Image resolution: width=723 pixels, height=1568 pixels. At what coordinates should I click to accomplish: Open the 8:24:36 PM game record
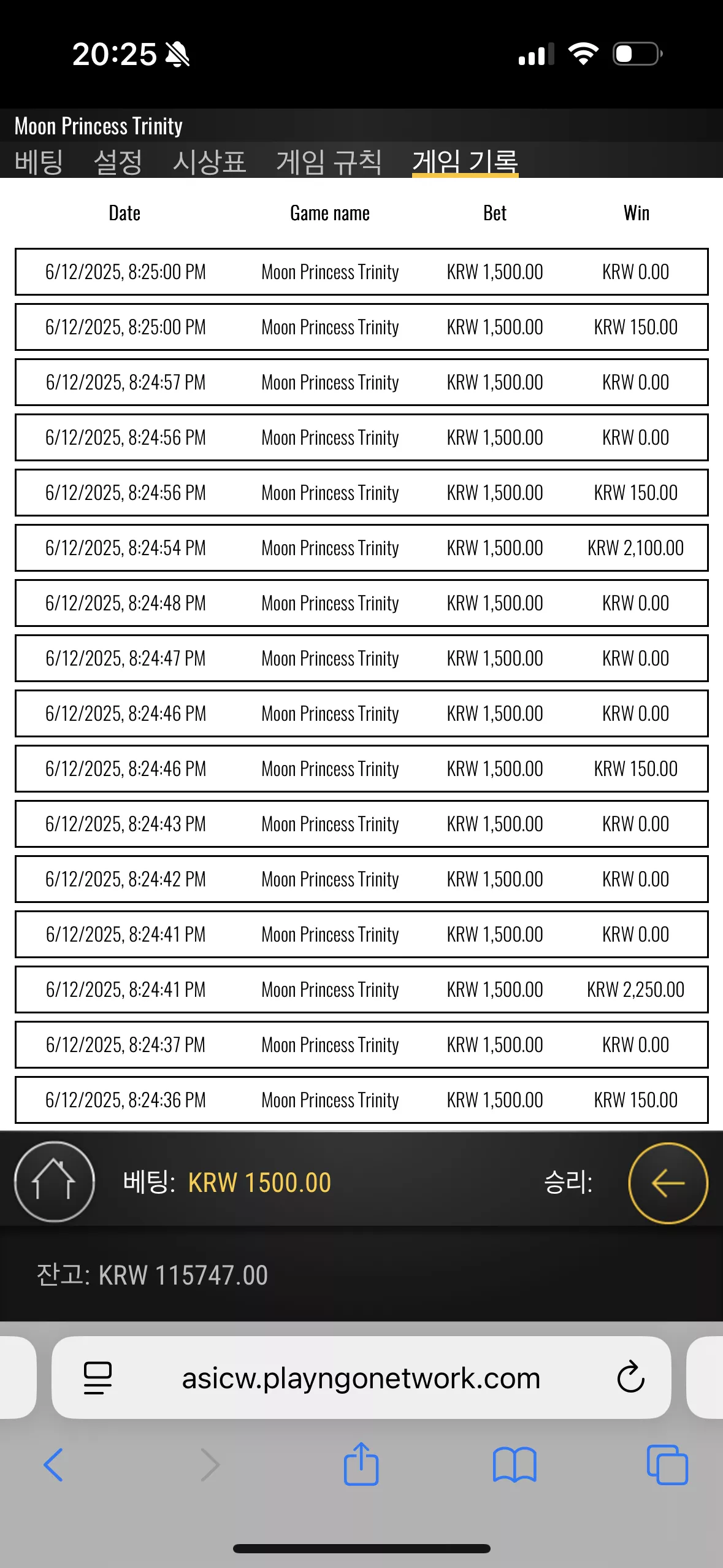tap(362, 1100)
